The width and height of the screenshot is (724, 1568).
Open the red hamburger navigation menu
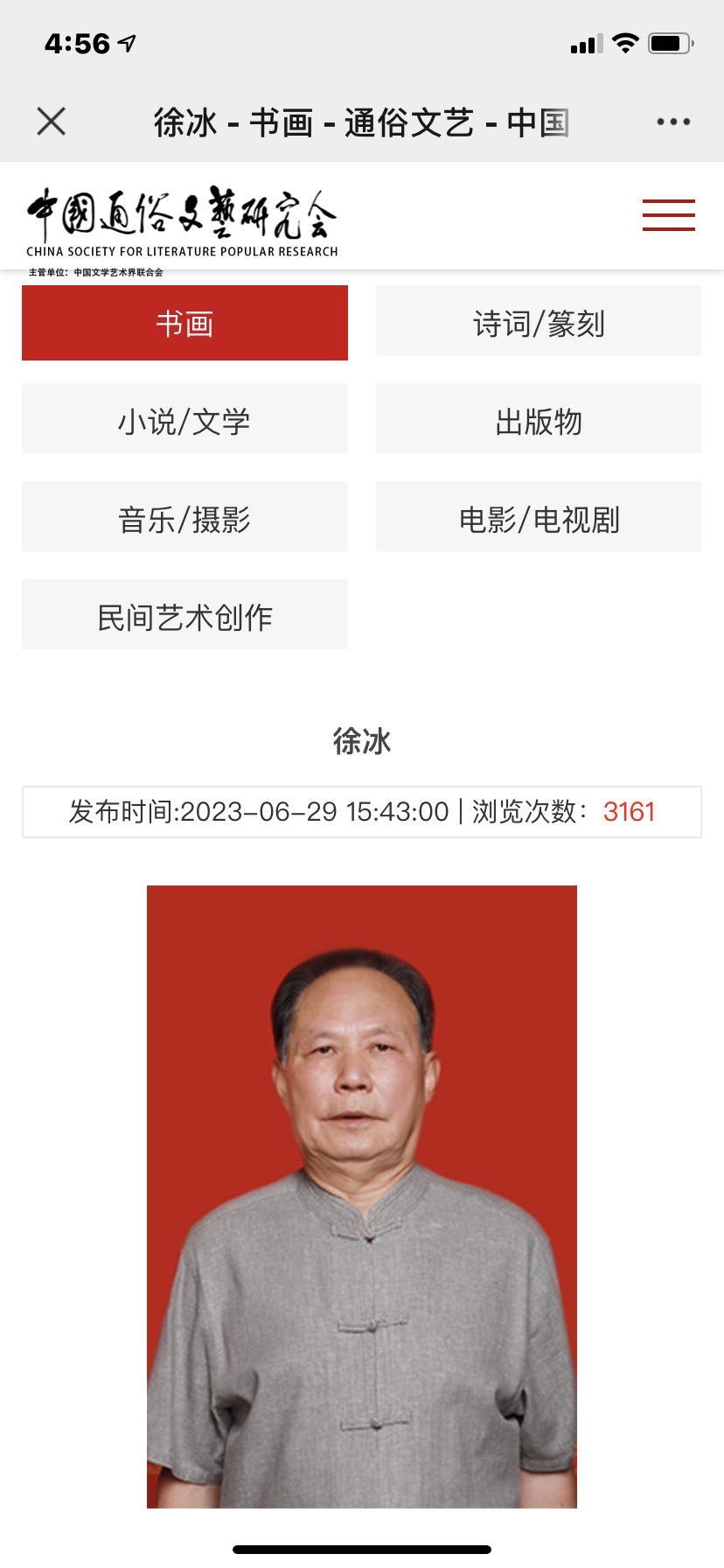pos(668,215)
